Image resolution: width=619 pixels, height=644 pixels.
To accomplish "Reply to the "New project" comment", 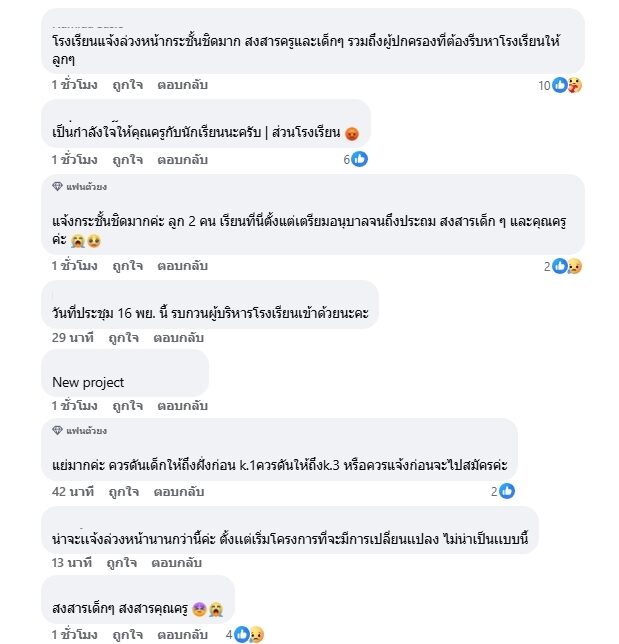I will pyautogui.click(x=182, y=405).
